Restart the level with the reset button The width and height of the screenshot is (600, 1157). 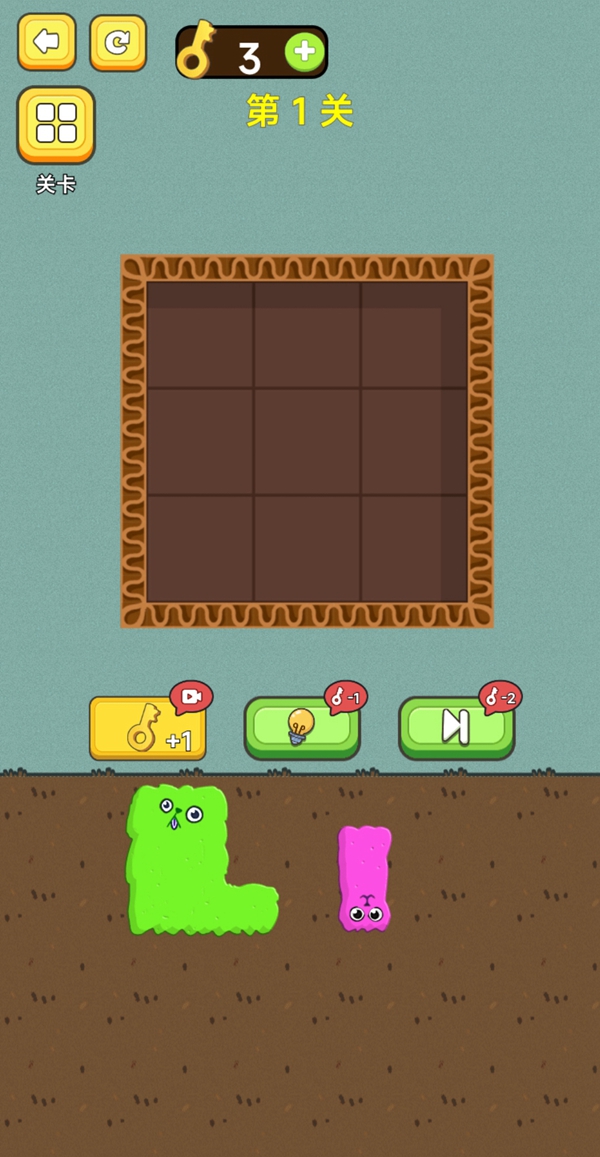(x=118, y=42)
